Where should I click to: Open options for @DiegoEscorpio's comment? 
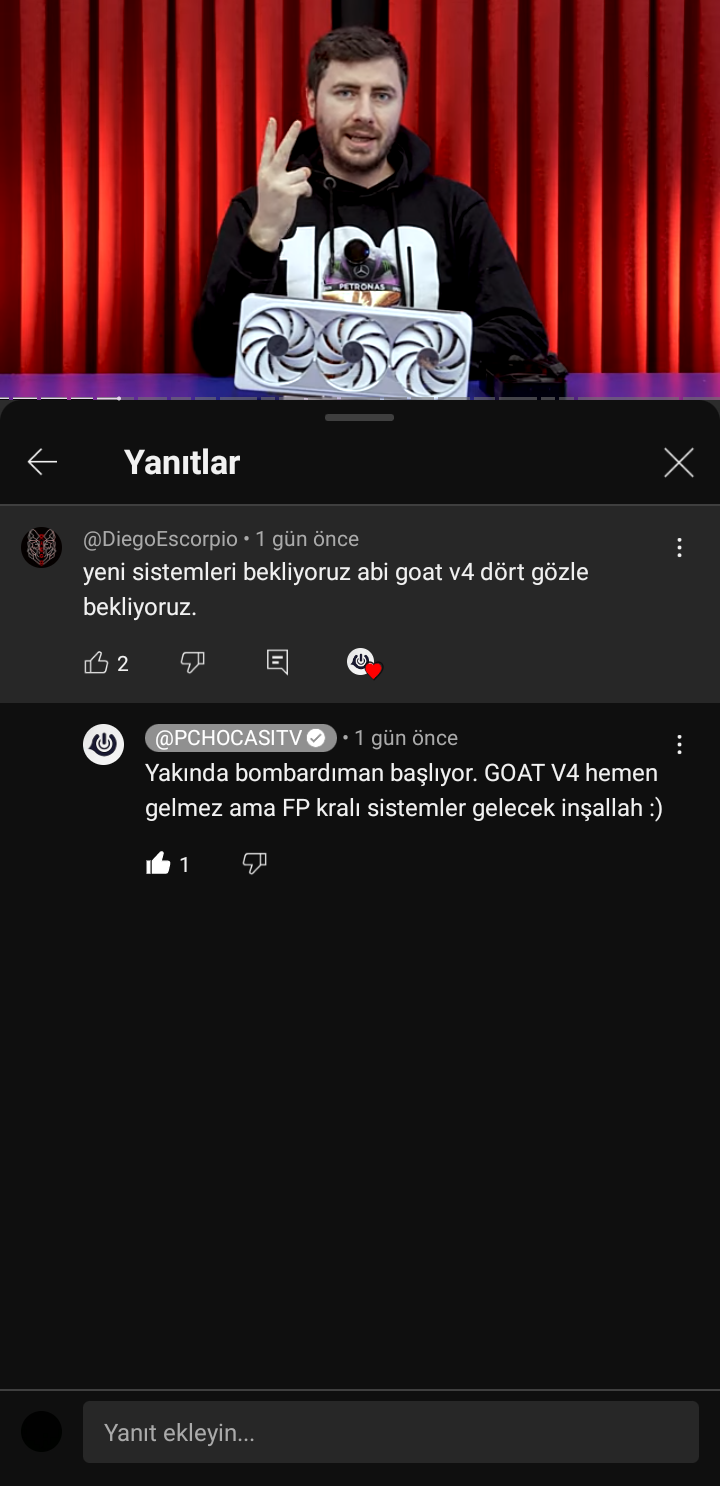coord(679,548)
